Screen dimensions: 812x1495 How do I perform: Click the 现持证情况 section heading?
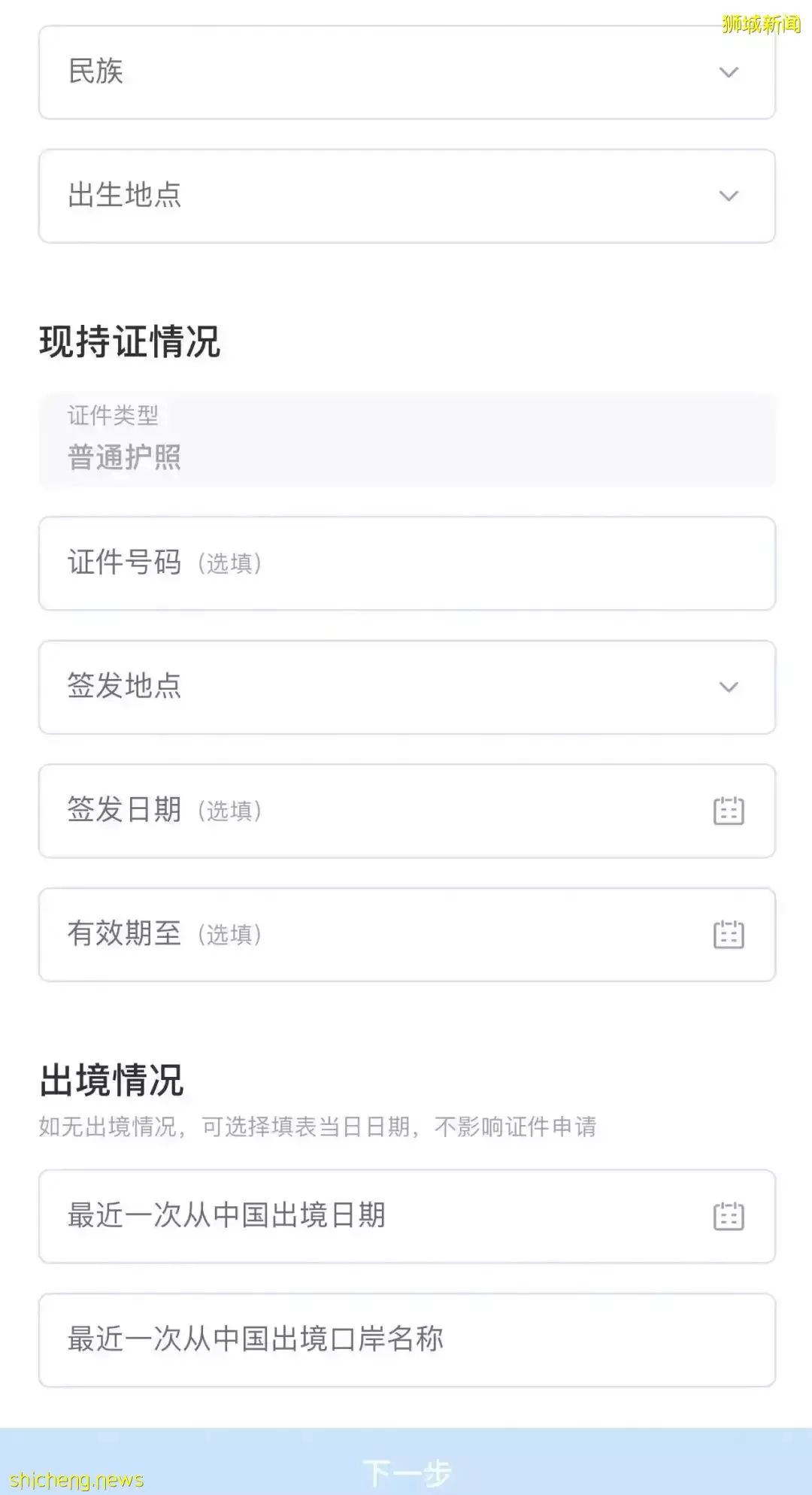129,342
